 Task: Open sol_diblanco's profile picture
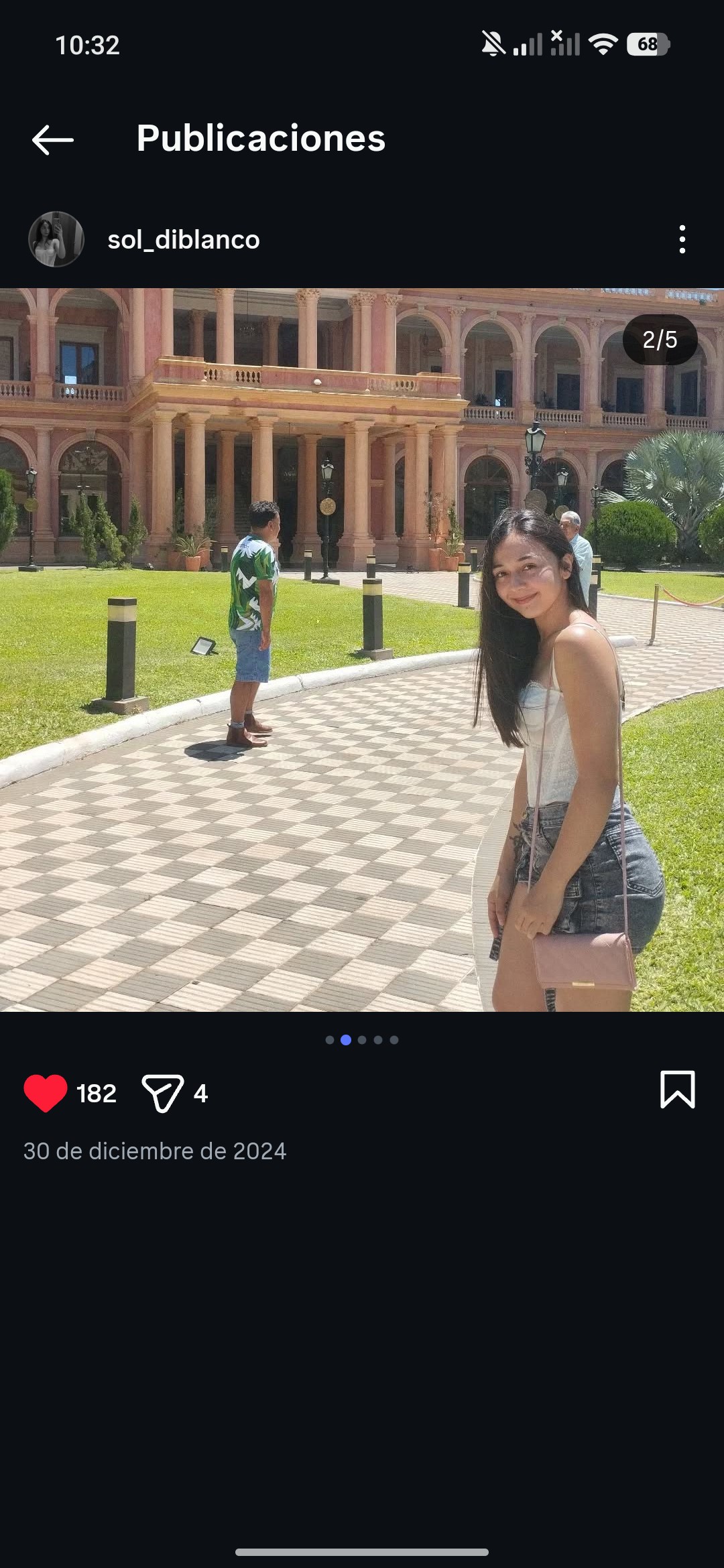click(56, 239)
